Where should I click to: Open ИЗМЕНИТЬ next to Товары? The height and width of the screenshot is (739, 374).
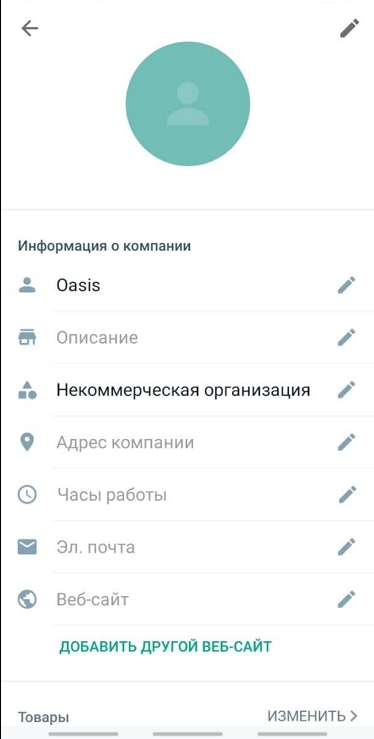tap(312, 716)
